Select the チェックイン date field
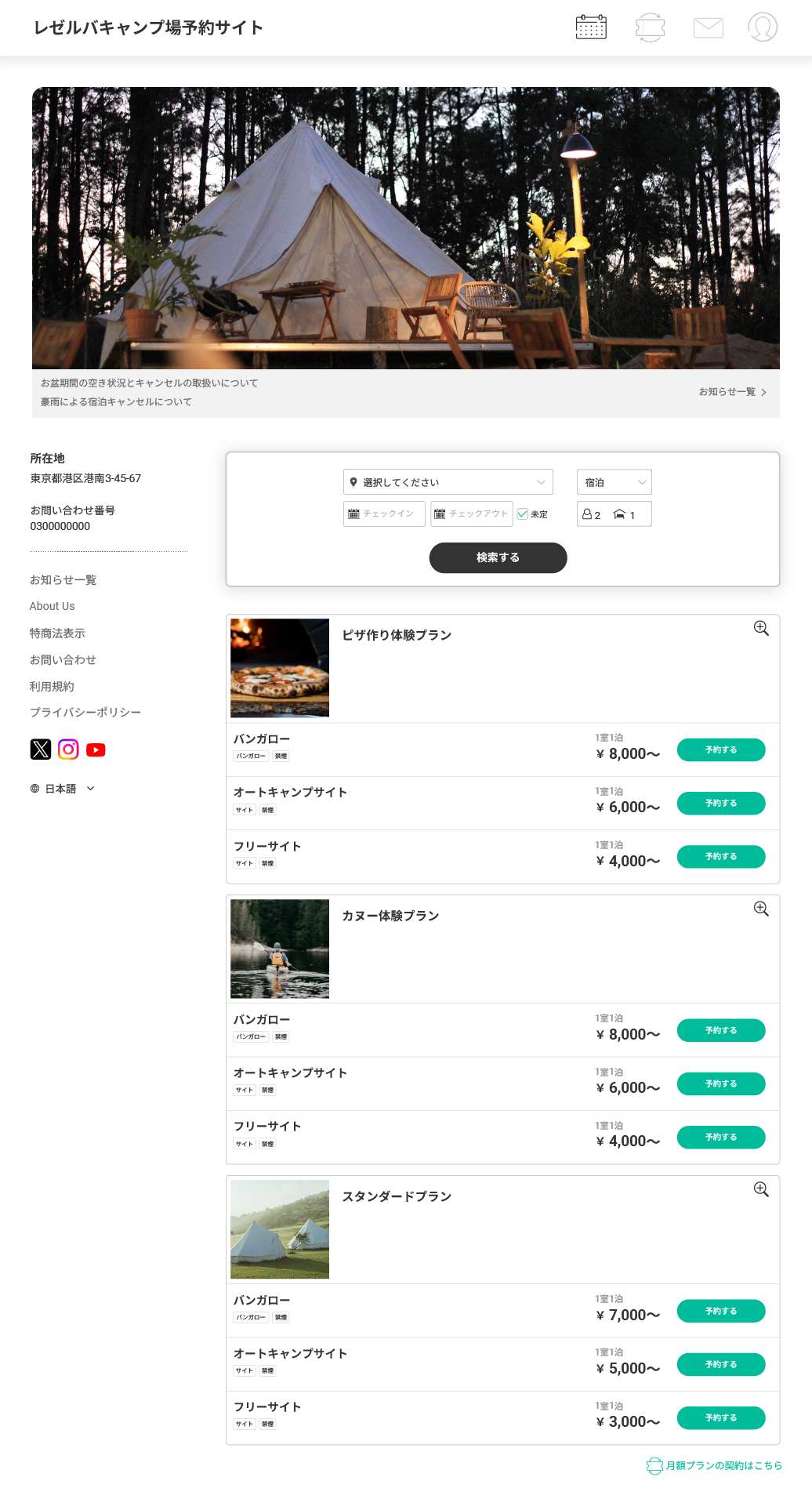The width and height of the screenshot is (812, 1488). (x=384, y=514)
